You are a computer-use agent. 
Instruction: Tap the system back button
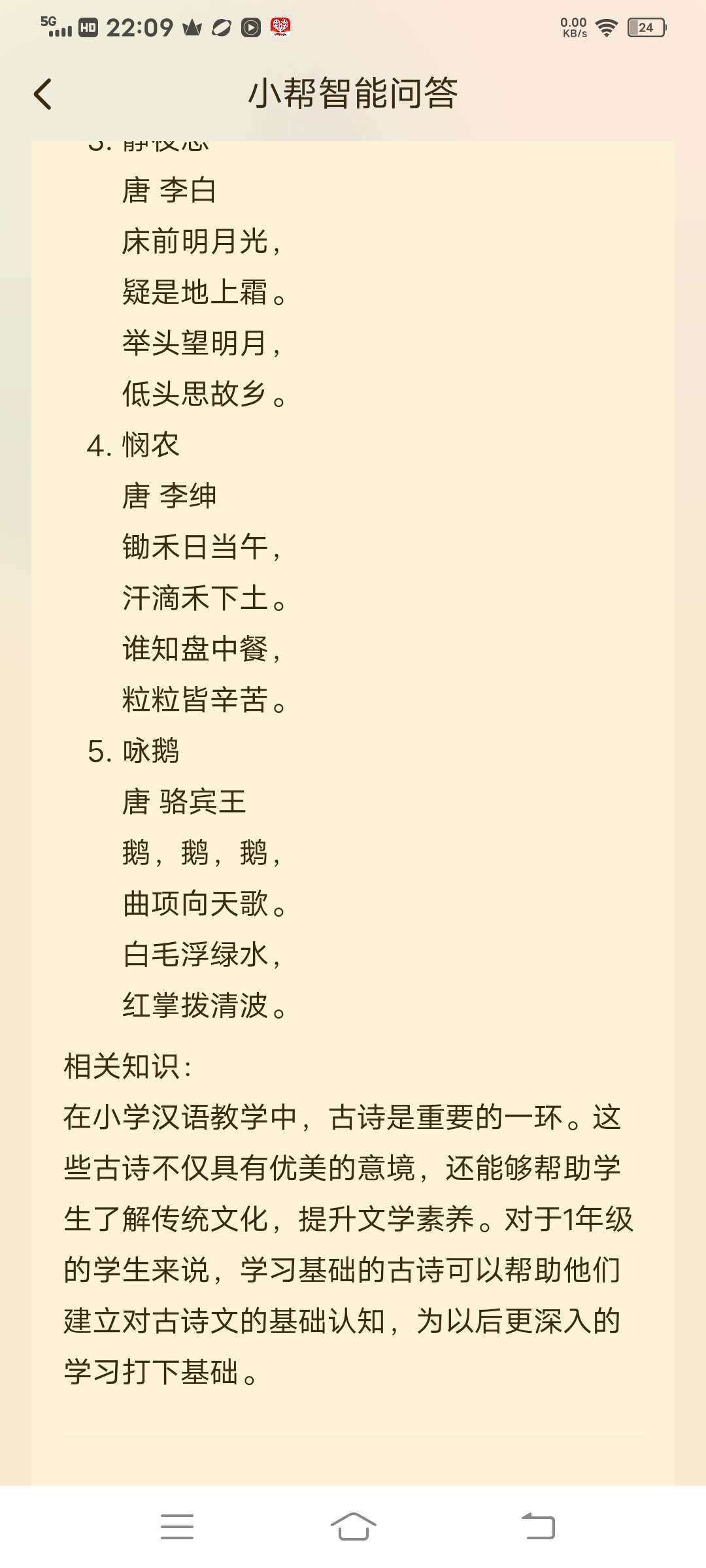538,1526
